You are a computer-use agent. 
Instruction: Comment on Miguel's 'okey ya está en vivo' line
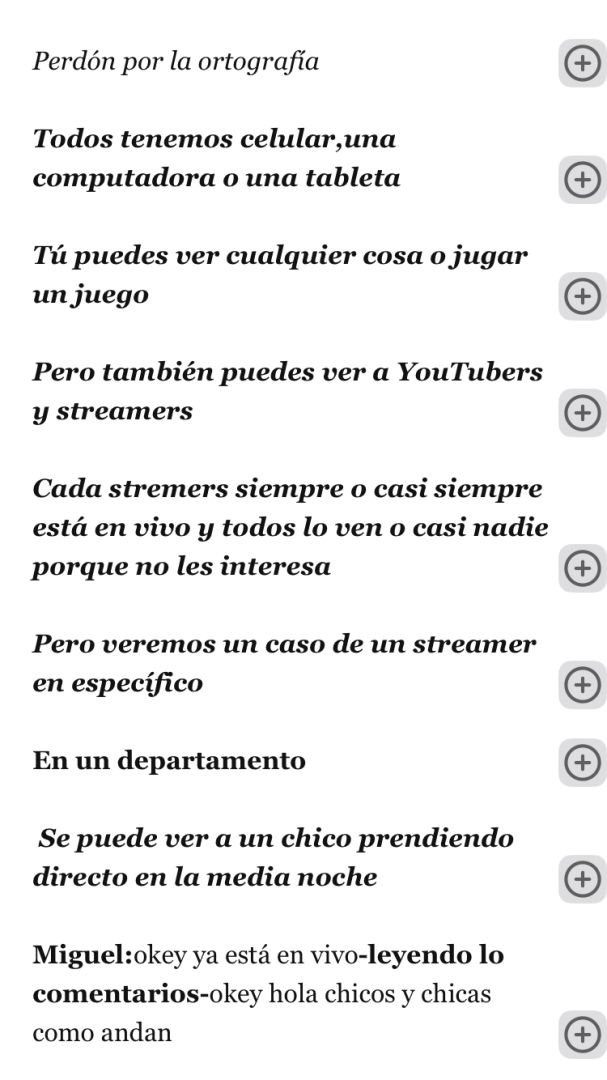(582, 1034)
